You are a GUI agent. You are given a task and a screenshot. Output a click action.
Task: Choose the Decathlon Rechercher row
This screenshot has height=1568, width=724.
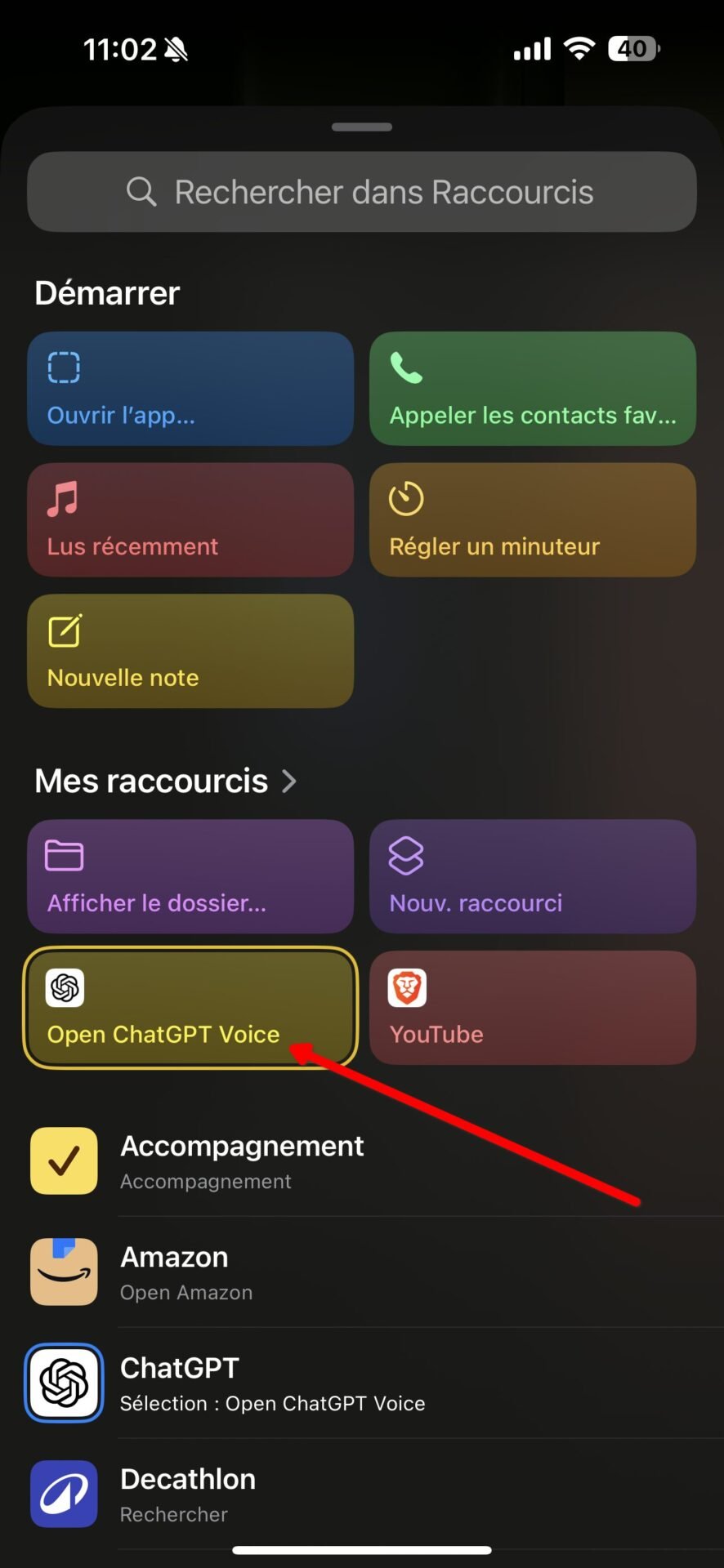tap(362, 1494)
